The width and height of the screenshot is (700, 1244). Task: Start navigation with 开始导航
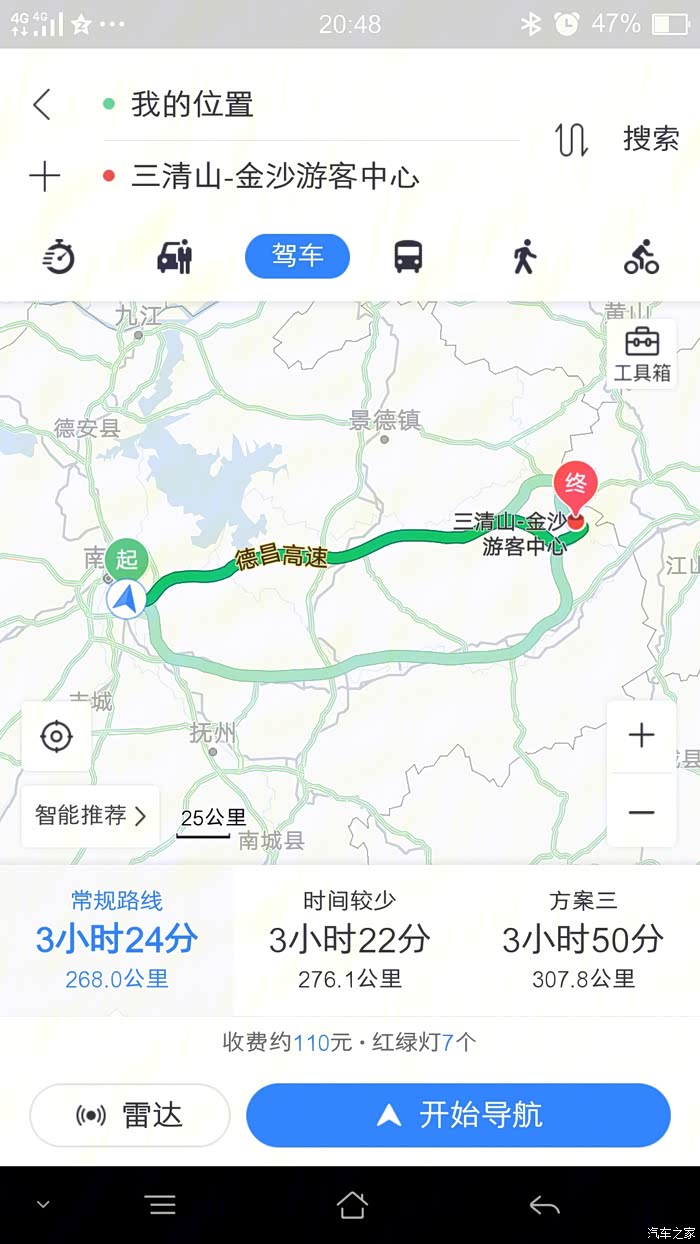click(458, 1115)
